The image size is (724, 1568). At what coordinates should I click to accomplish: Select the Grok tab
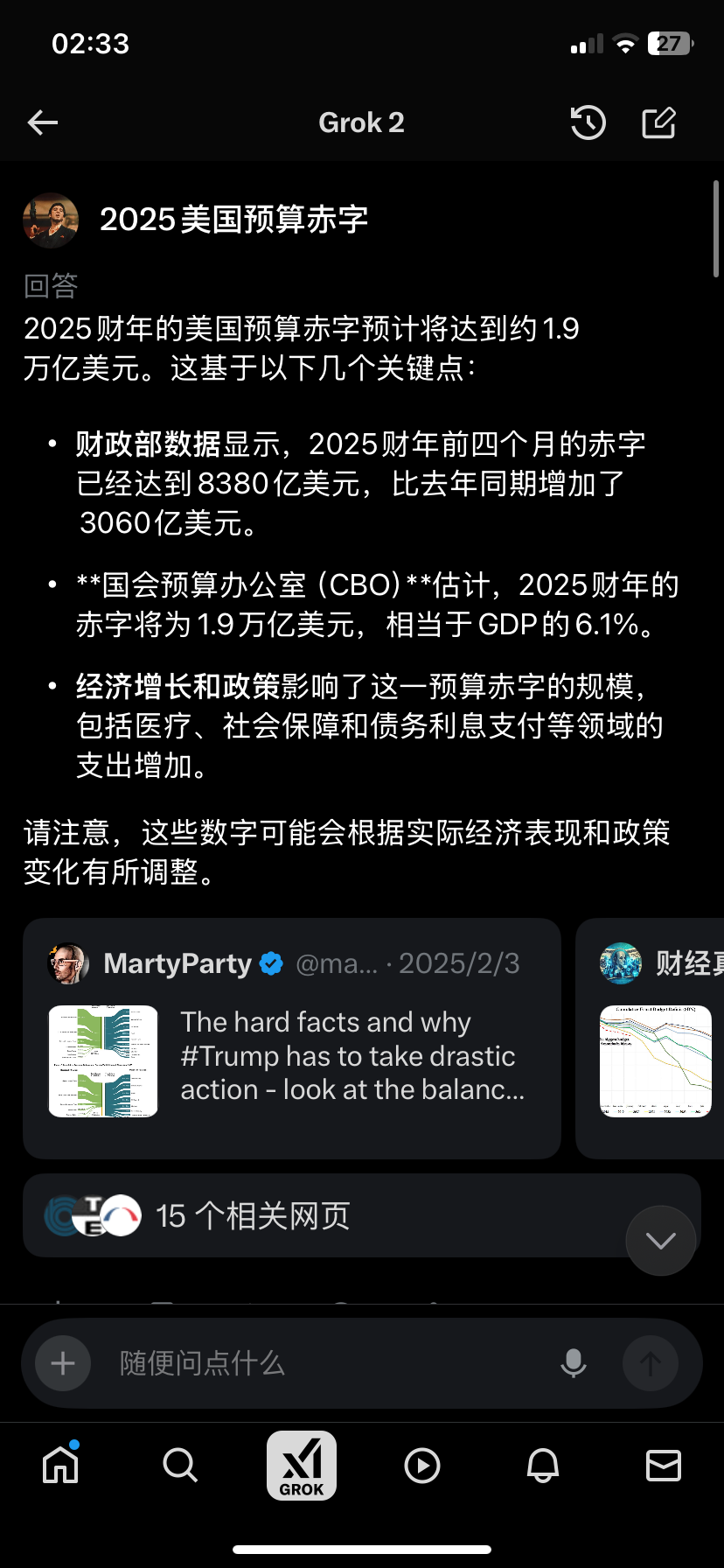coord(302,1466)
